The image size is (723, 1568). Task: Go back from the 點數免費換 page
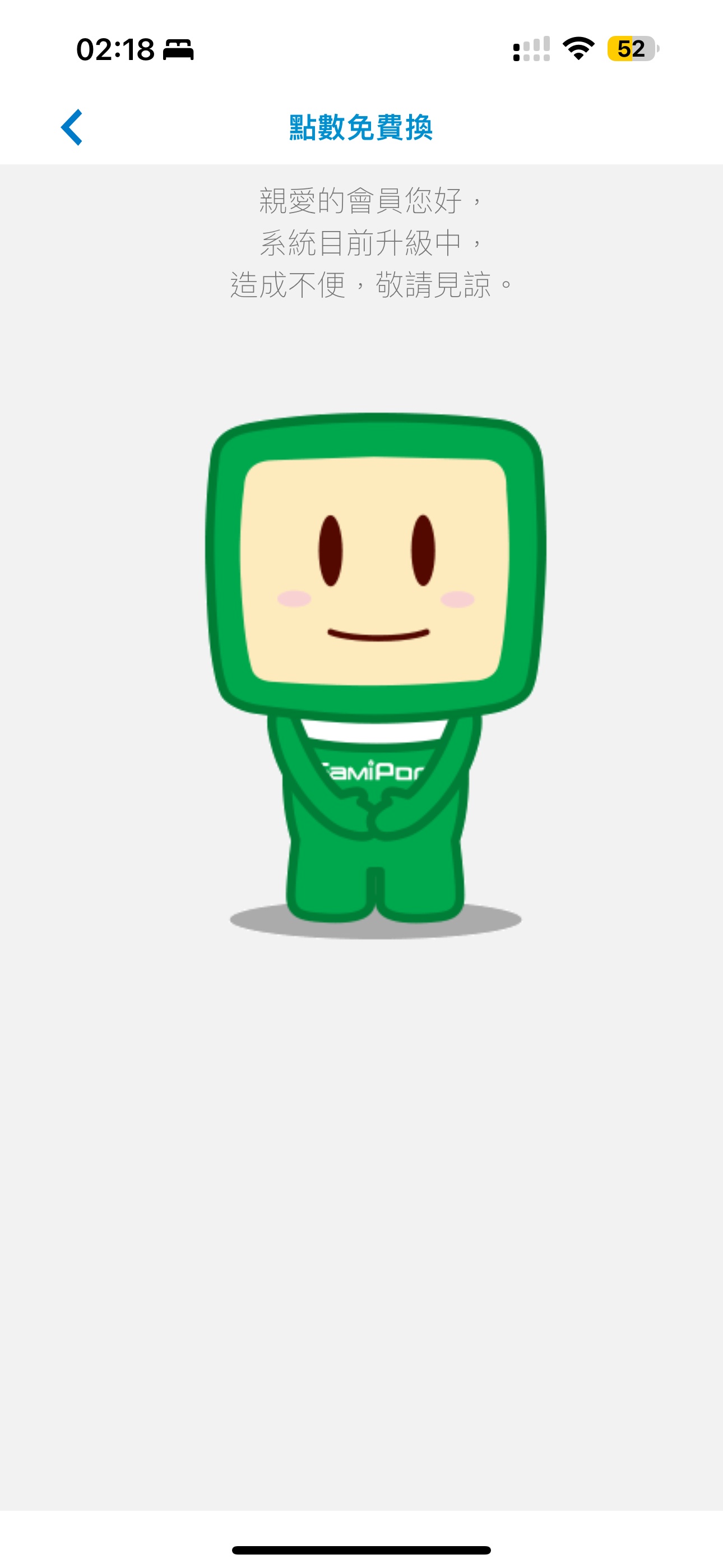pyautogui.click(x=72, y=127)
